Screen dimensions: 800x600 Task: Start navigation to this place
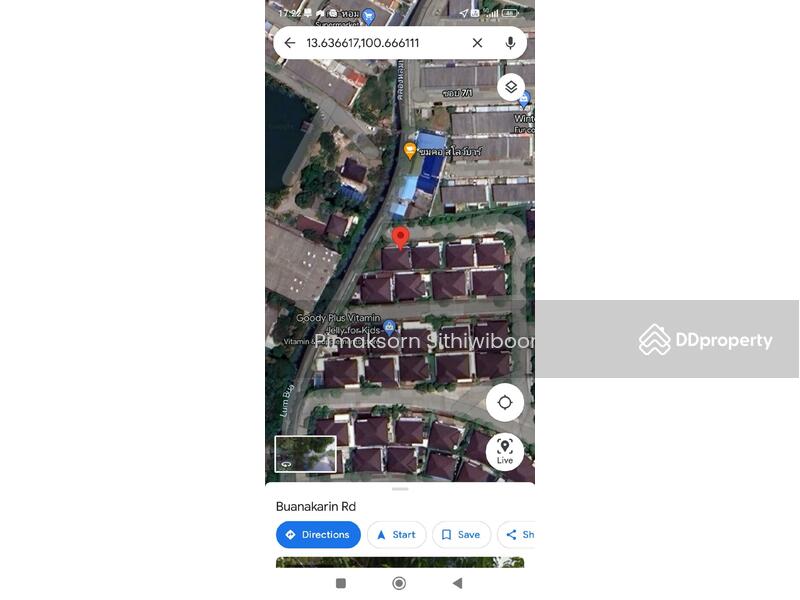click(397, 535)
